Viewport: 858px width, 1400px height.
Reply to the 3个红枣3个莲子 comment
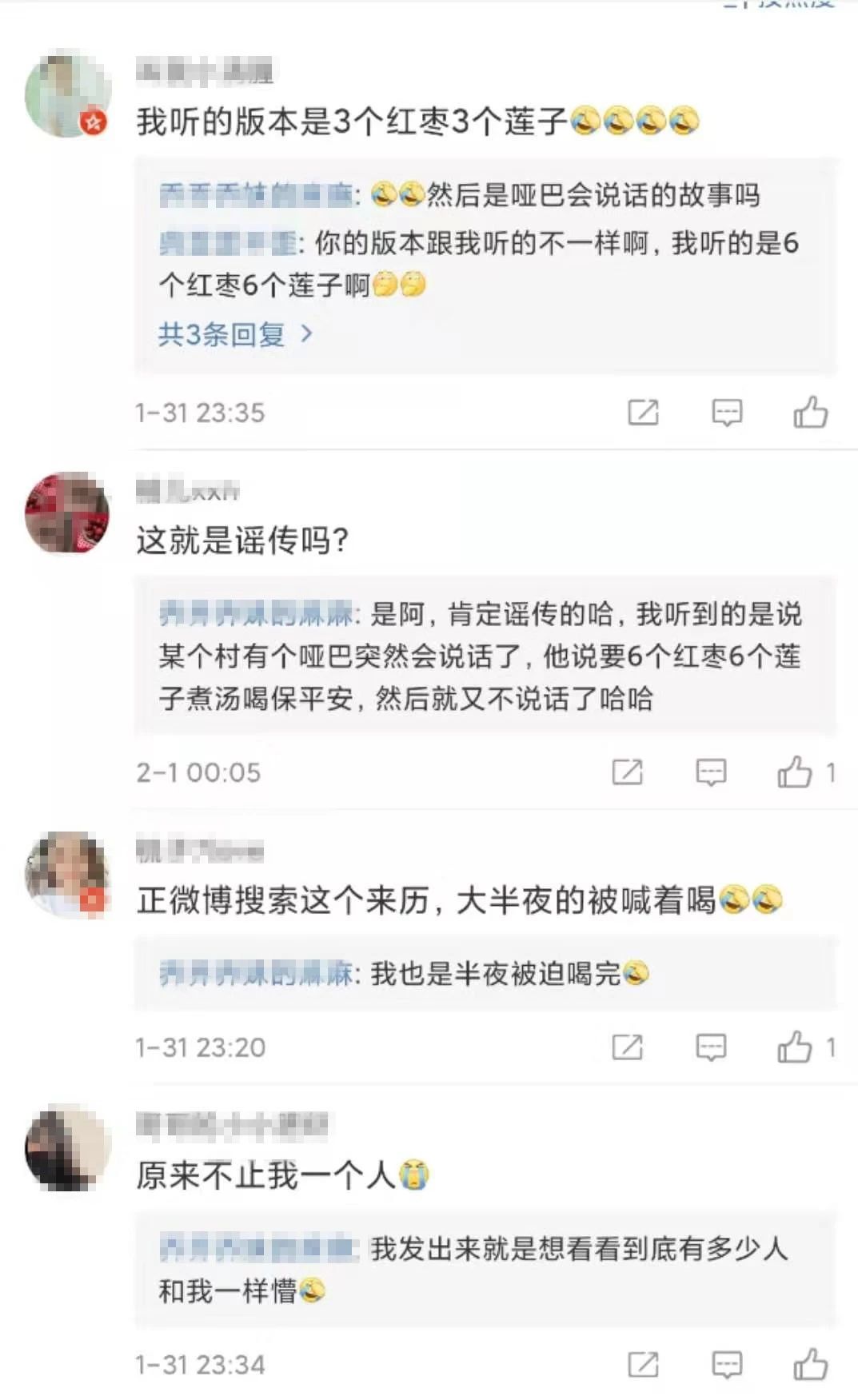tap(727, 413)
